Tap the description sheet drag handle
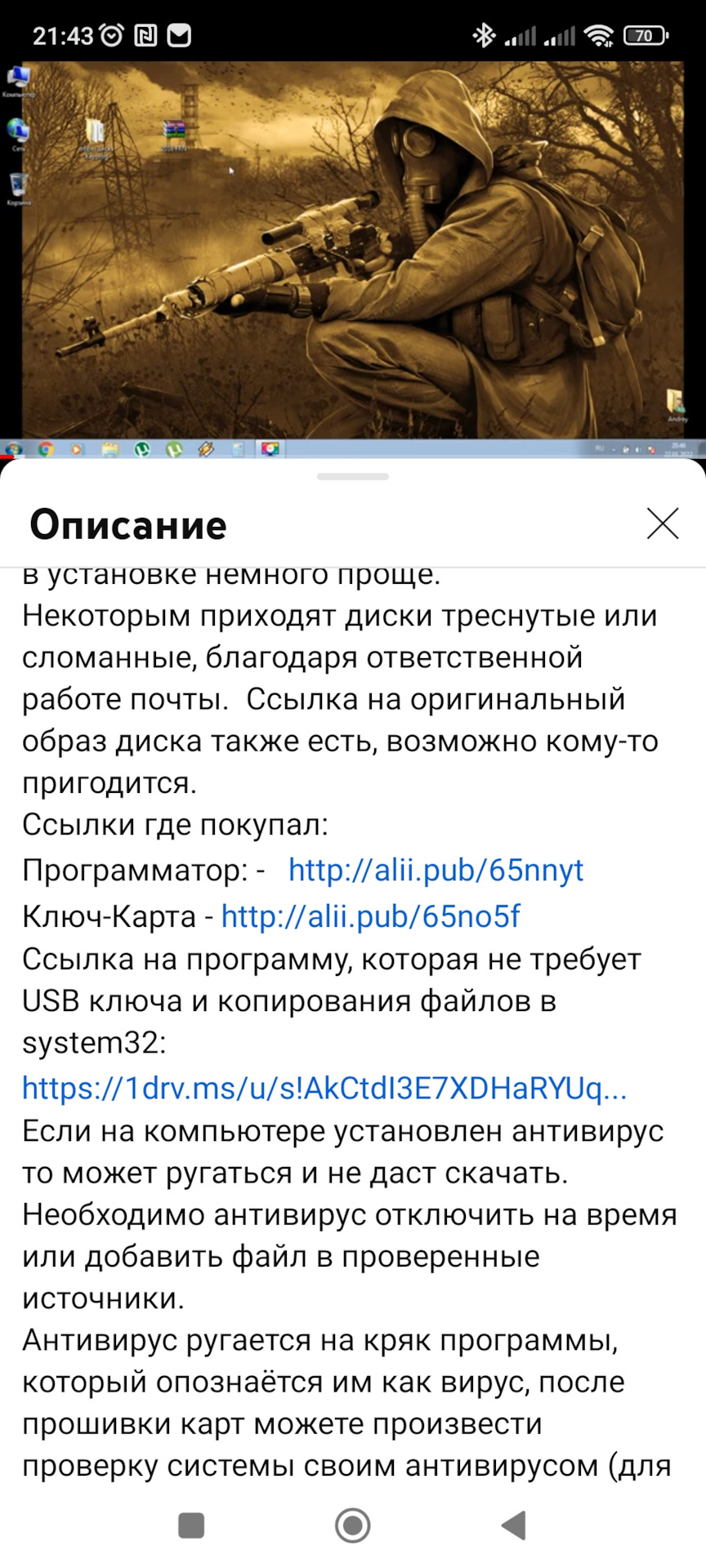This screenshot has height=1568, width=706. coord(353,476)
